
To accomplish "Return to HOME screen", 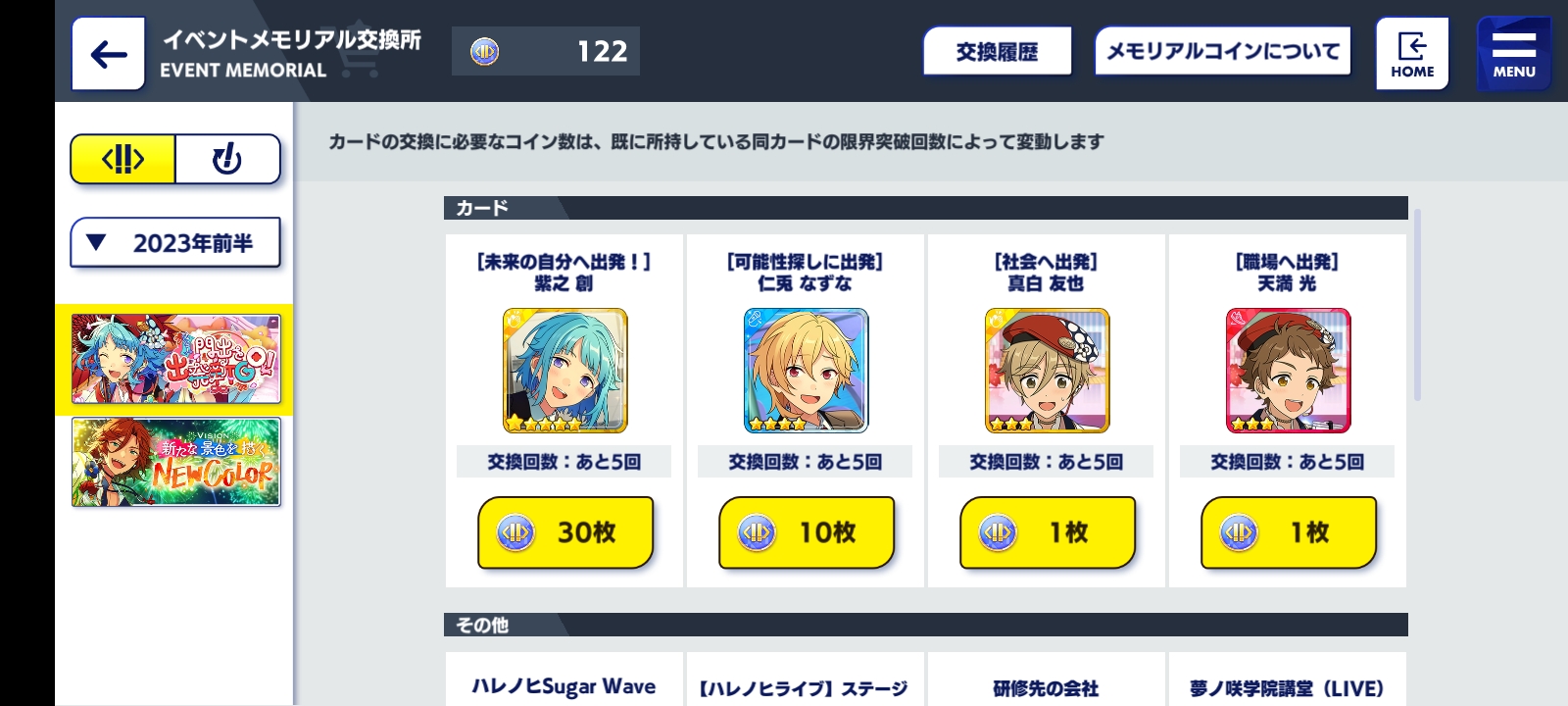I will tap(1411, 54).
